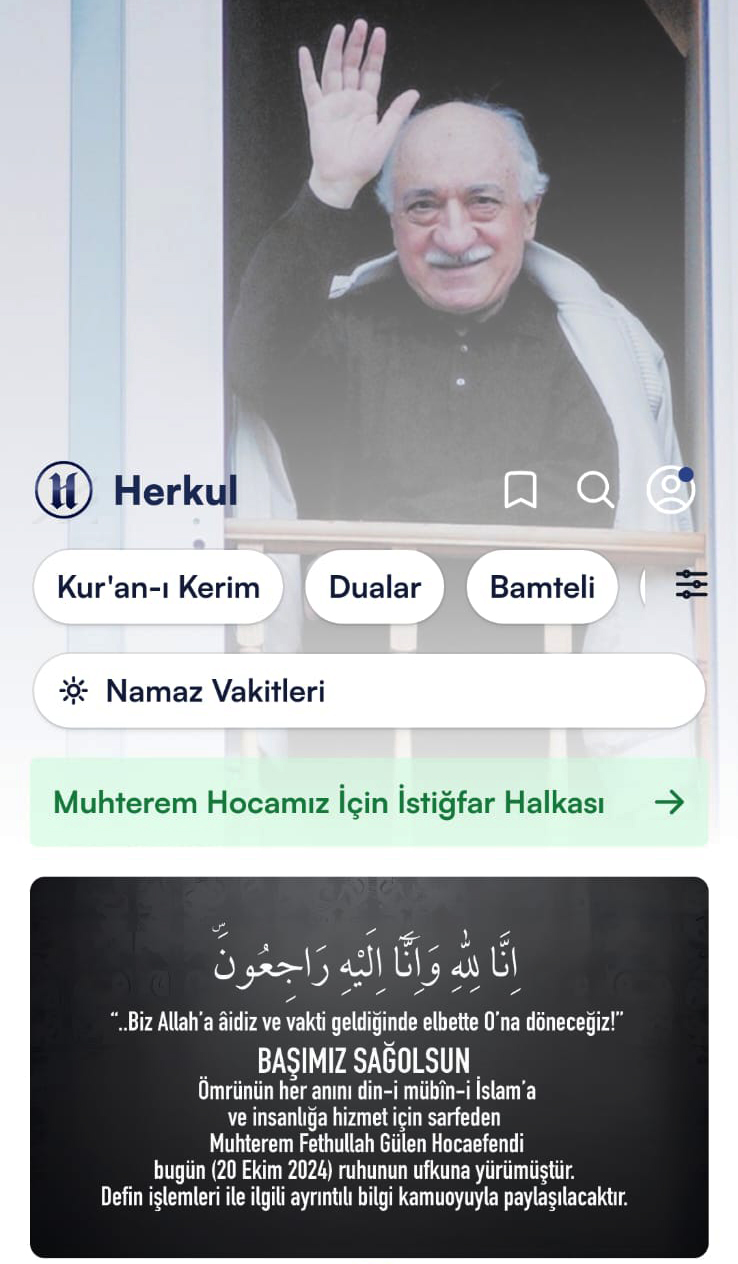This screenshot has width=738, height=1264.
Task: Open the category filter settings icon
Action: tap(691, 584)
